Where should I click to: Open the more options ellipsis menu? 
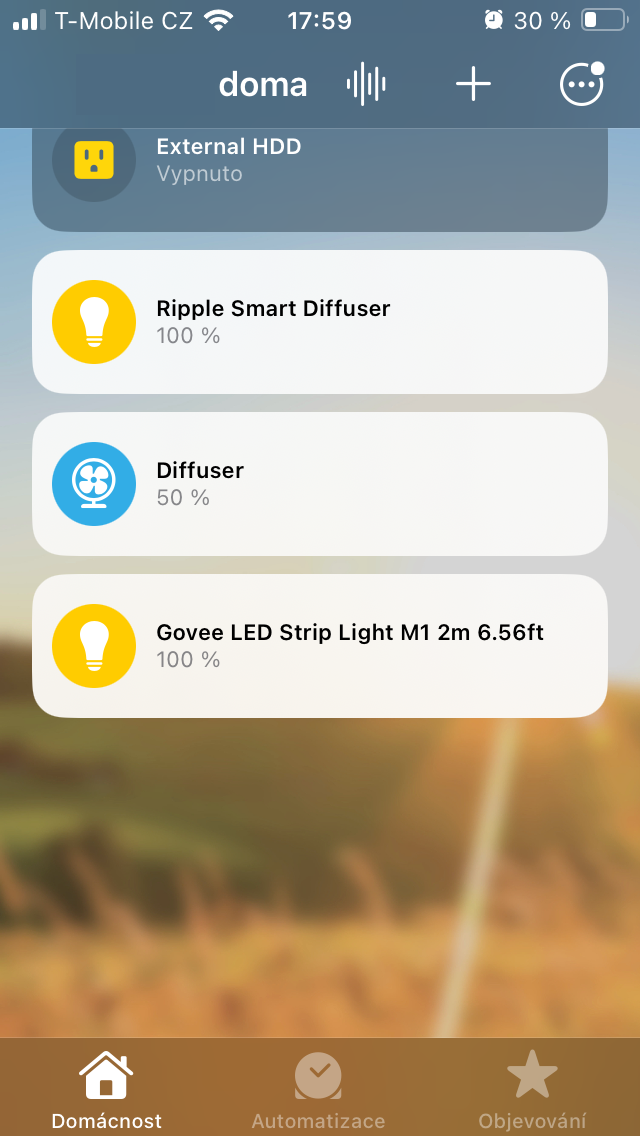coord(581,85)
